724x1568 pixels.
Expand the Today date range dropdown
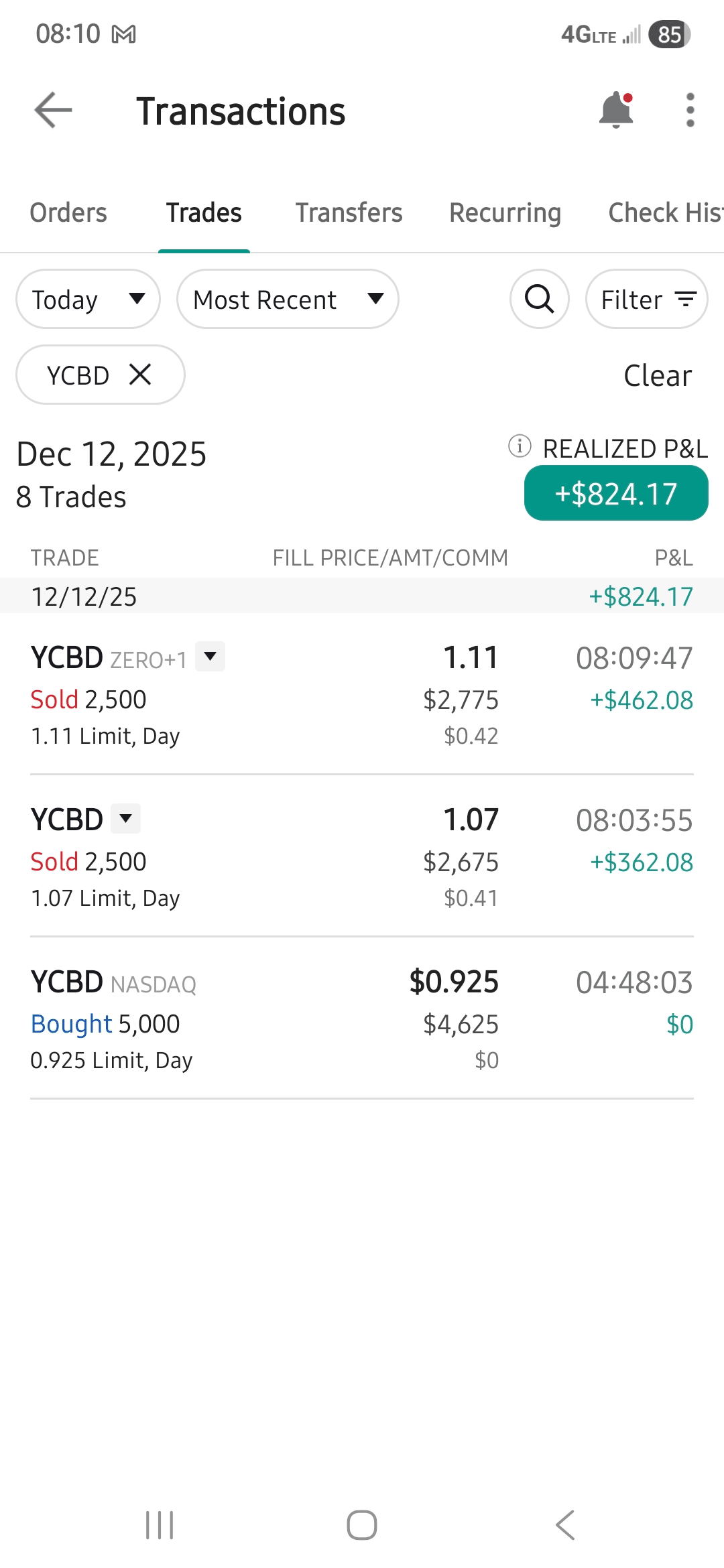(88, 300)
